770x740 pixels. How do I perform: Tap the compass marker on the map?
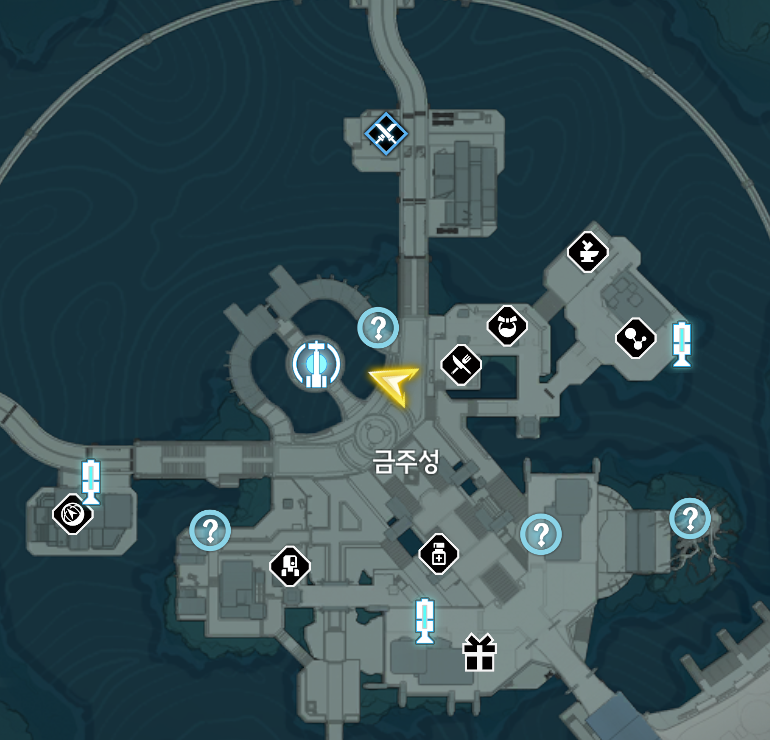click(x=73, y=514)
